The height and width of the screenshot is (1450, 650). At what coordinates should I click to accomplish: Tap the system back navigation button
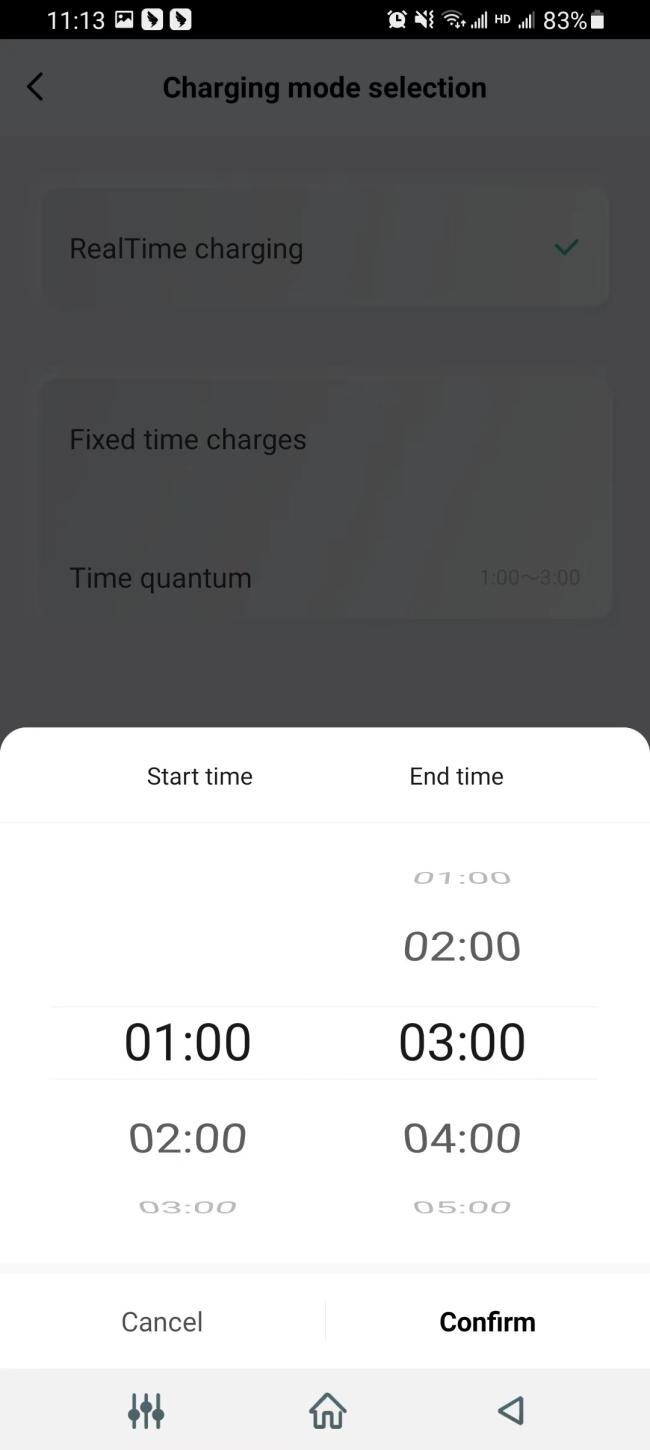[x=511, y=1410]
